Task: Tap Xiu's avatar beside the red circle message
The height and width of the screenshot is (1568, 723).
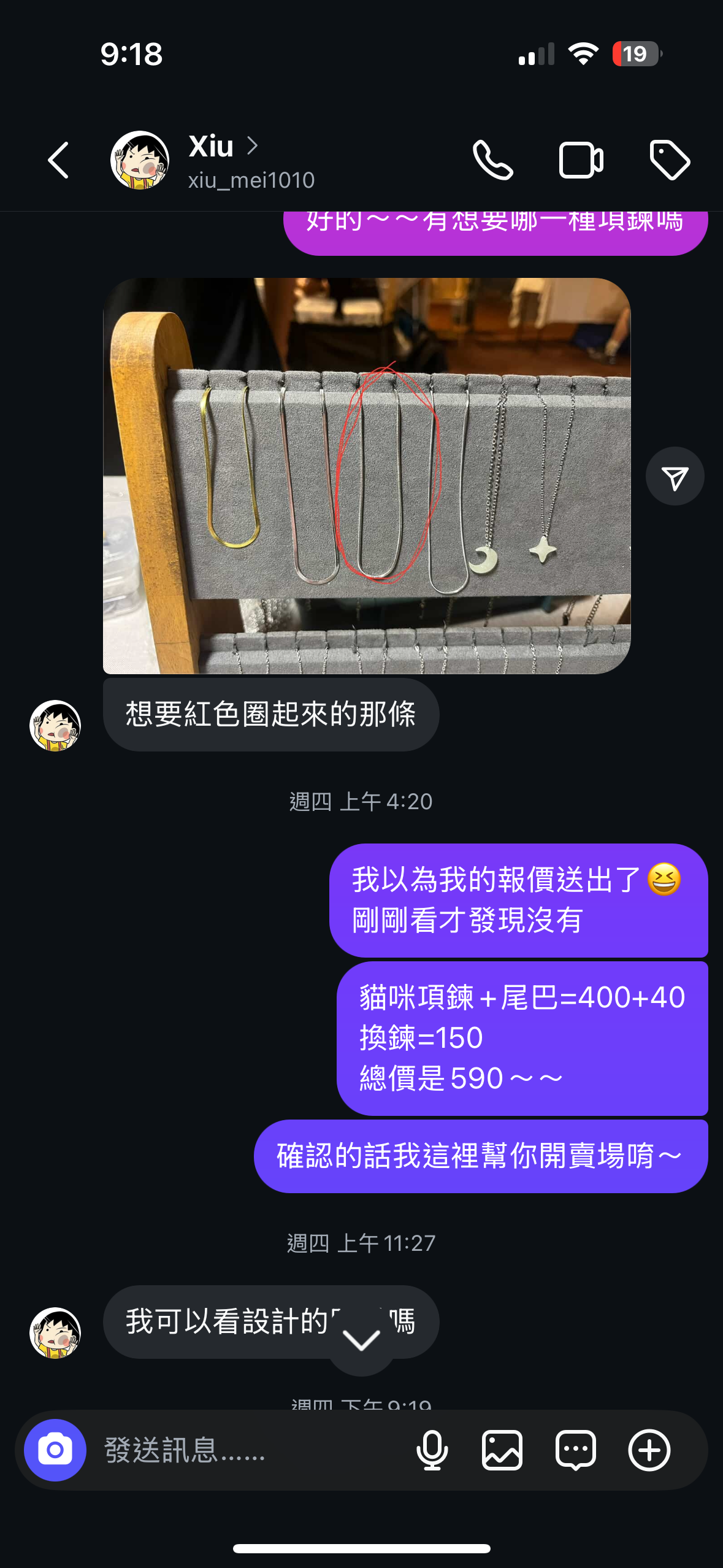Action: click(55, 726)
